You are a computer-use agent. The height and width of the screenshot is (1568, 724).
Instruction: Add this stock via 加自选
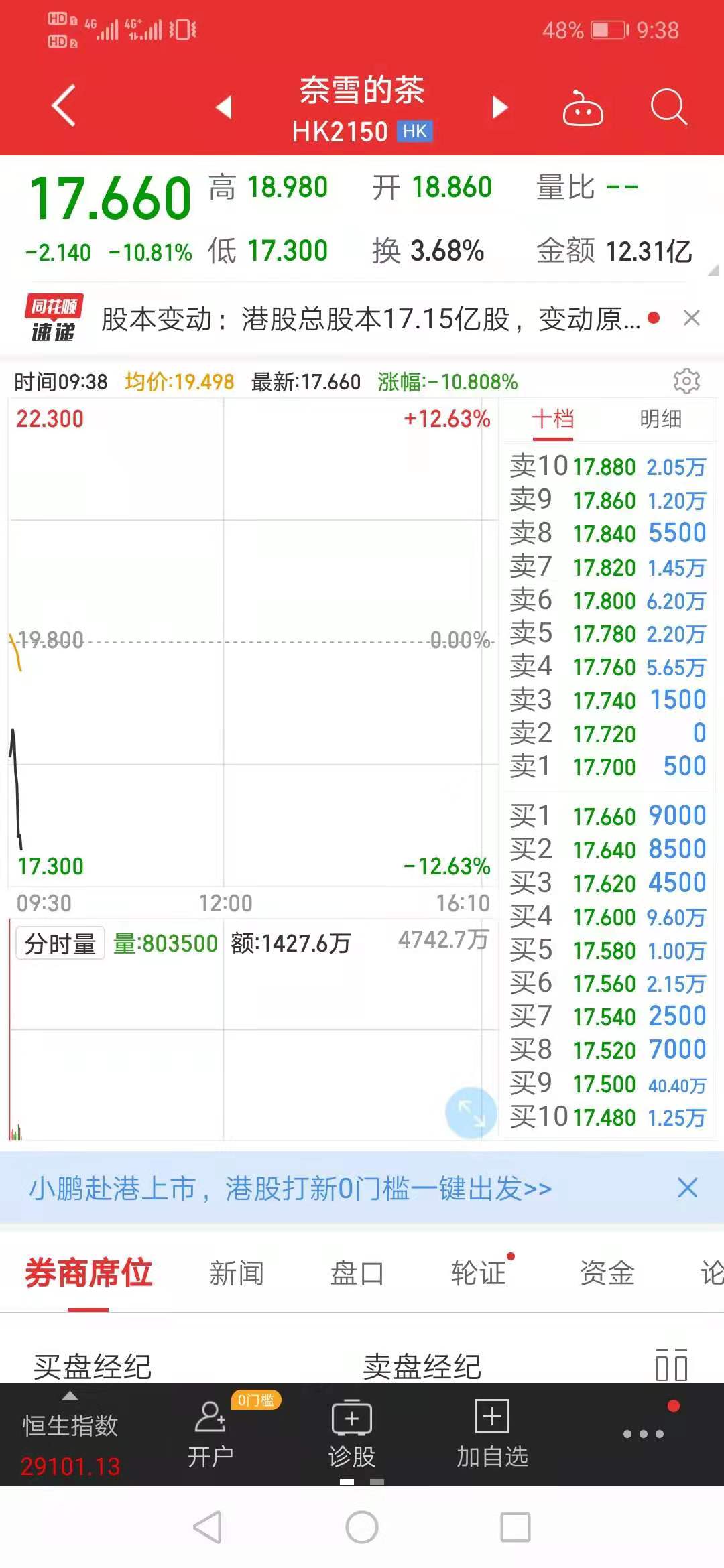[x=493, y=1435]
